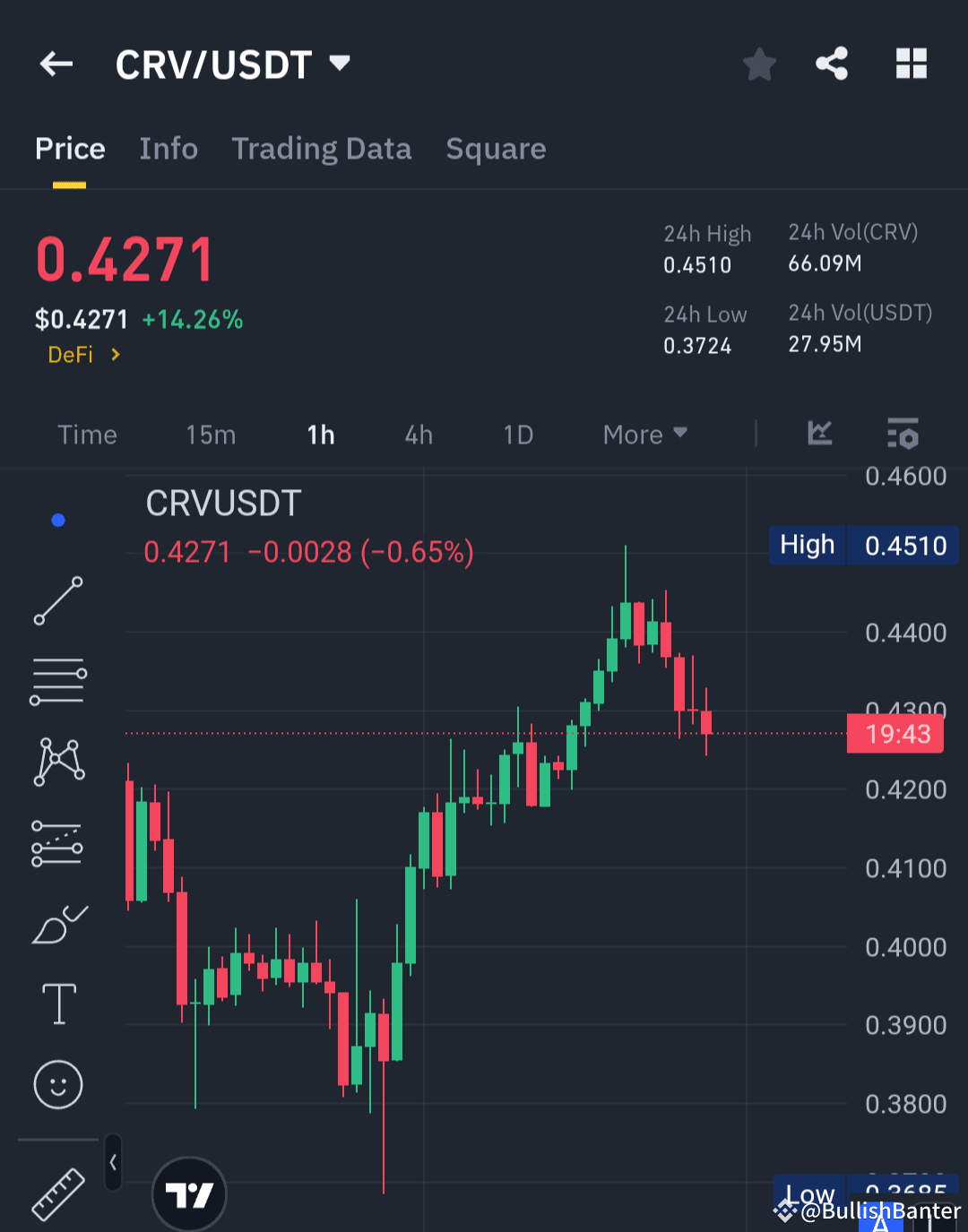Add CRV/USDT to favorites via star icon
The width and height of the screenshot is (968, 1232).
point(759,64)
